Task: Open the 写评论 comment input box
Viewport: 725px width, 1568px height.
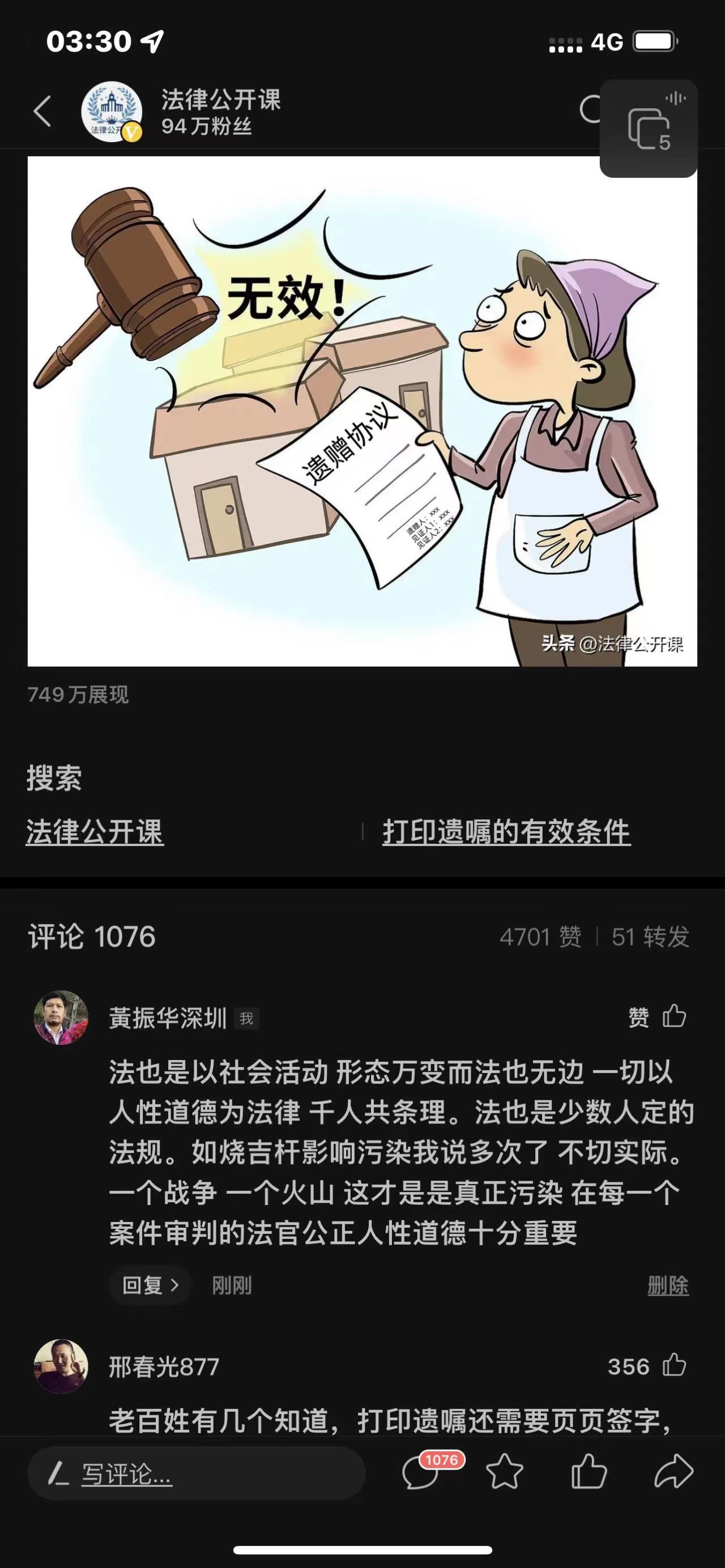Action: coord(196,1473)
